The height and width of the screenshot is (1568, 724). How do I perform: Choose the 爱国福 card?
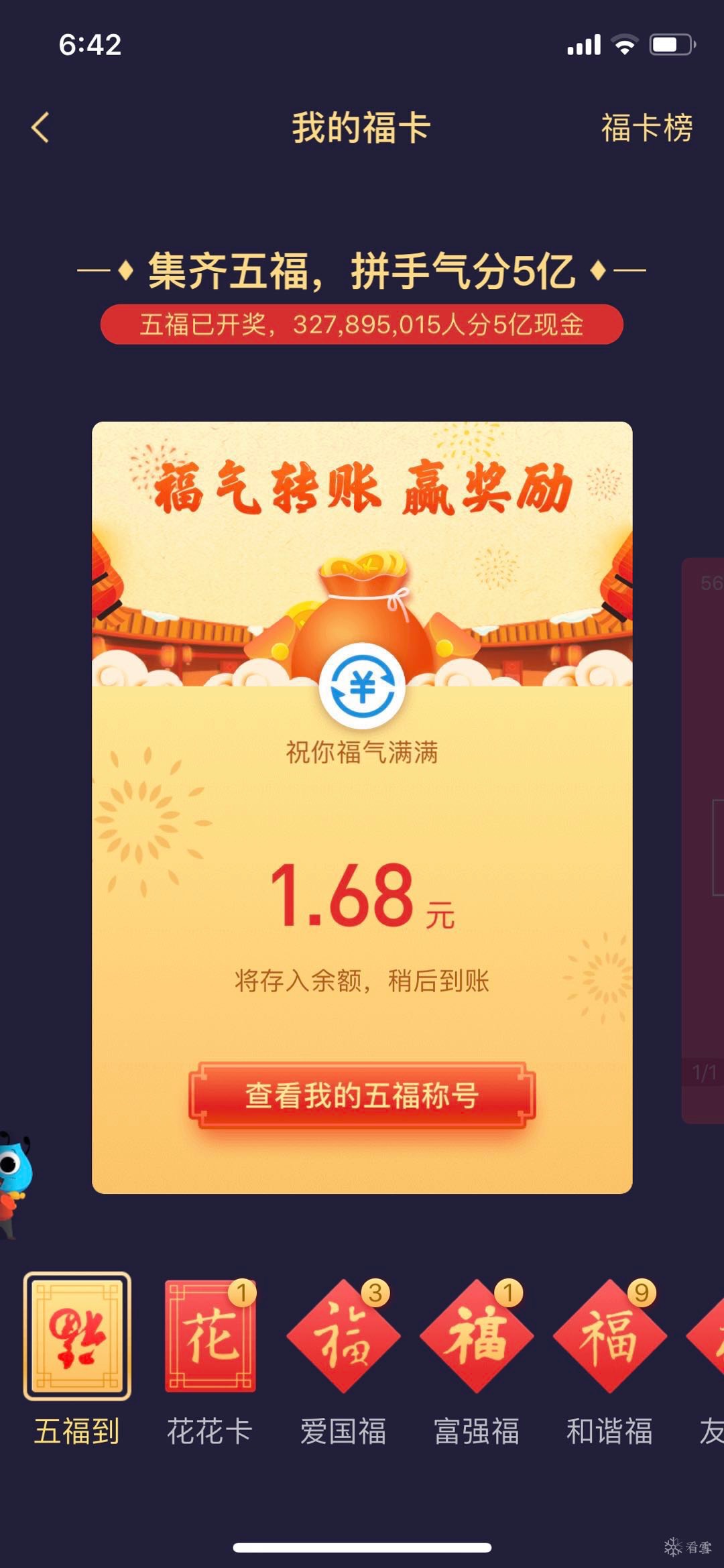click(343, 1337)
